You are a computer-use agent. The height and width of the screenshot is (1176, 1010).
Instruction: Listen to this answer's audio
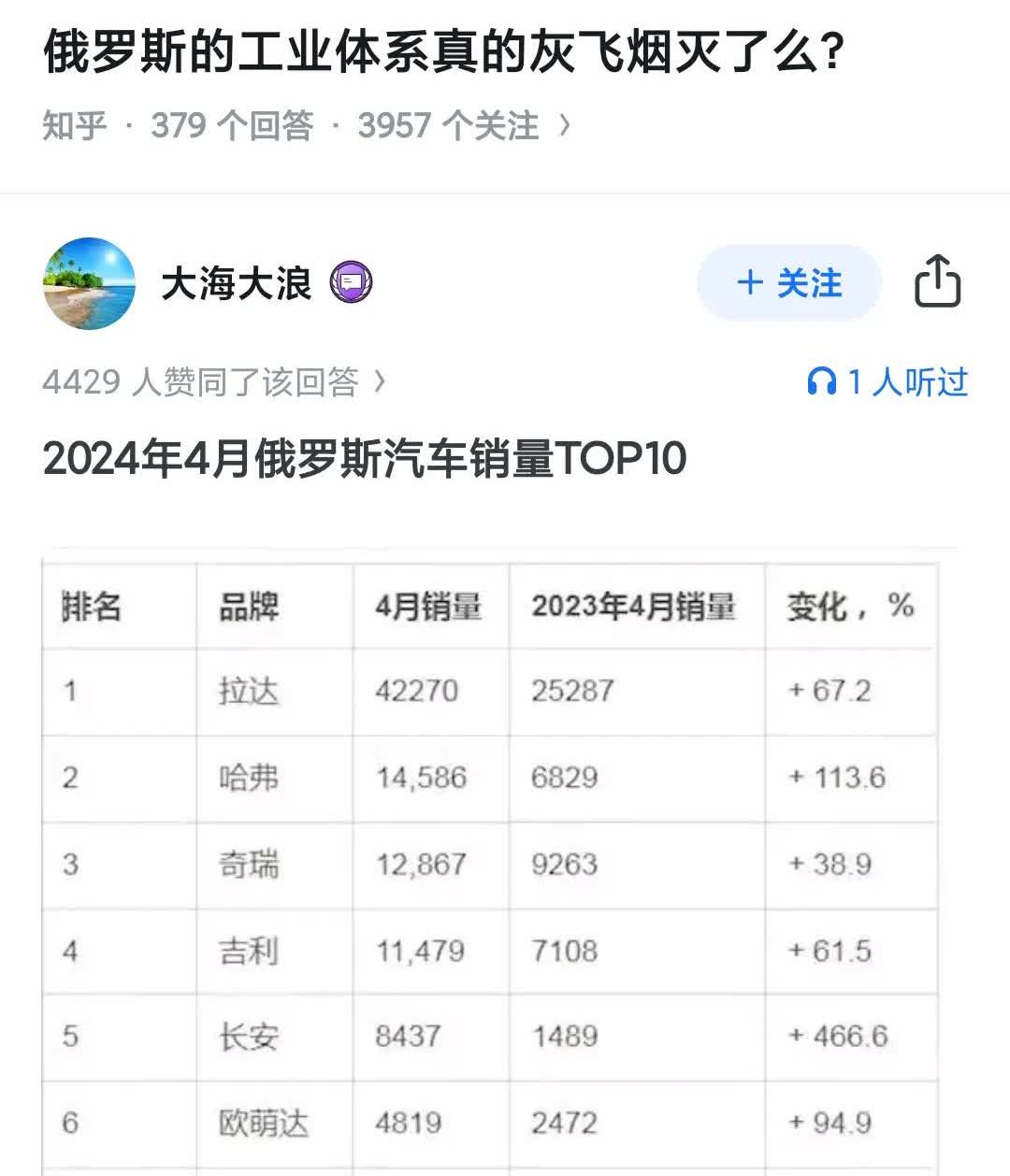[x=887, y=381]
